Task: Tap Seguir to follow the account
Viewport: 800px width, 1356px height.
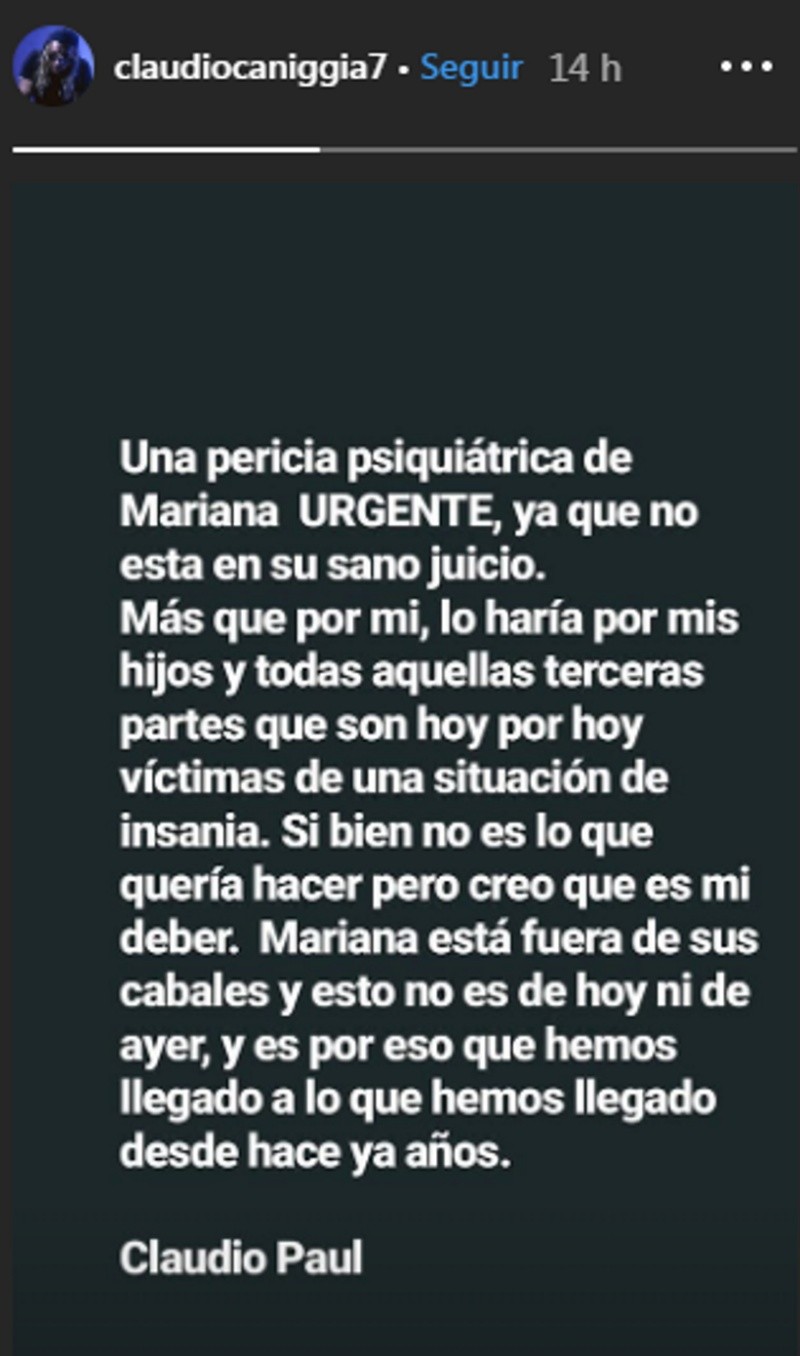Action: pos(471,68)
